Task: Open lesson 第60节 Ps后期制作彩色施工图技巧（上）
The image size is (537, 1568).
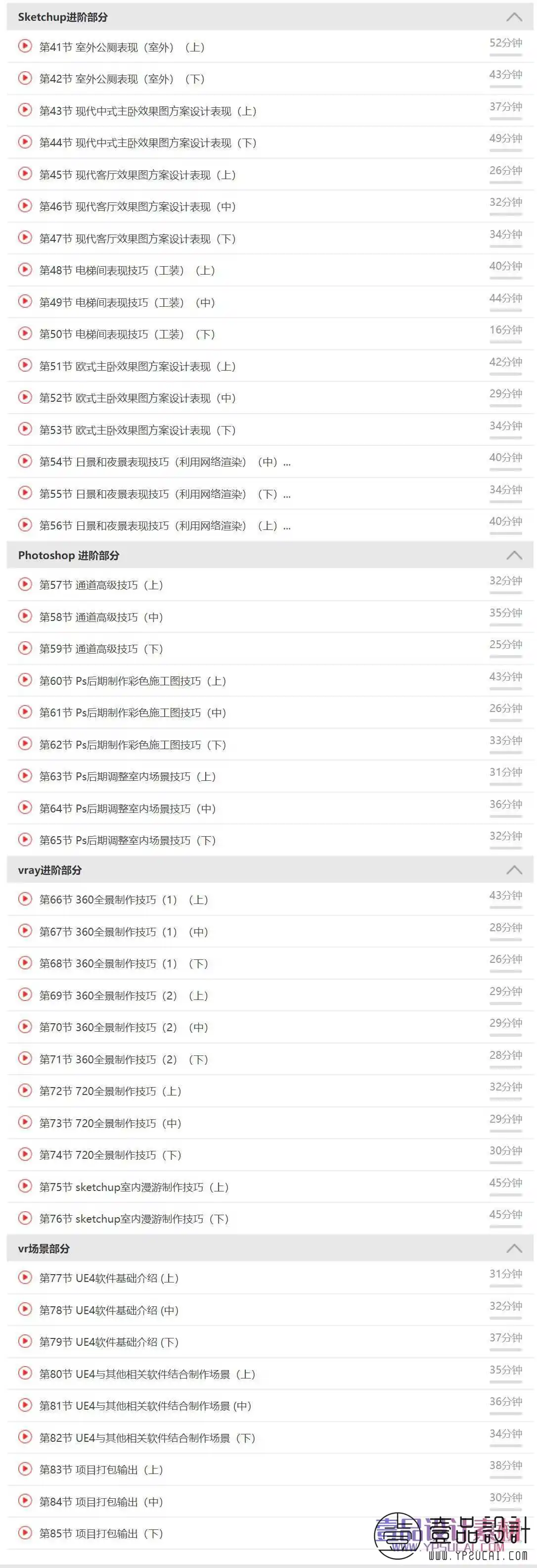Action: coord(133,680)
